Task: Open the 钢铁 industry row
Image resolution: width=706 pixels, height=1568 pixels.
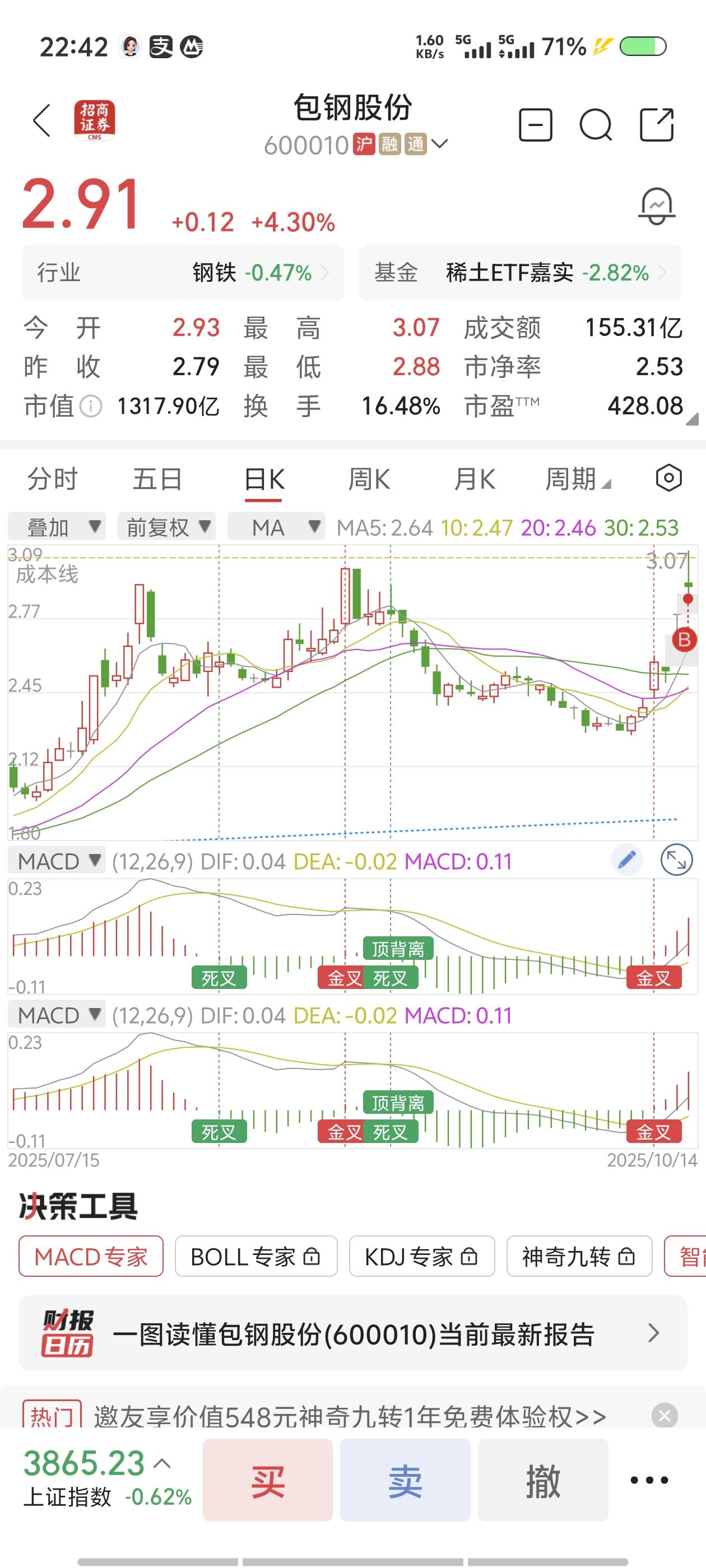Action: tap(183, 273)
